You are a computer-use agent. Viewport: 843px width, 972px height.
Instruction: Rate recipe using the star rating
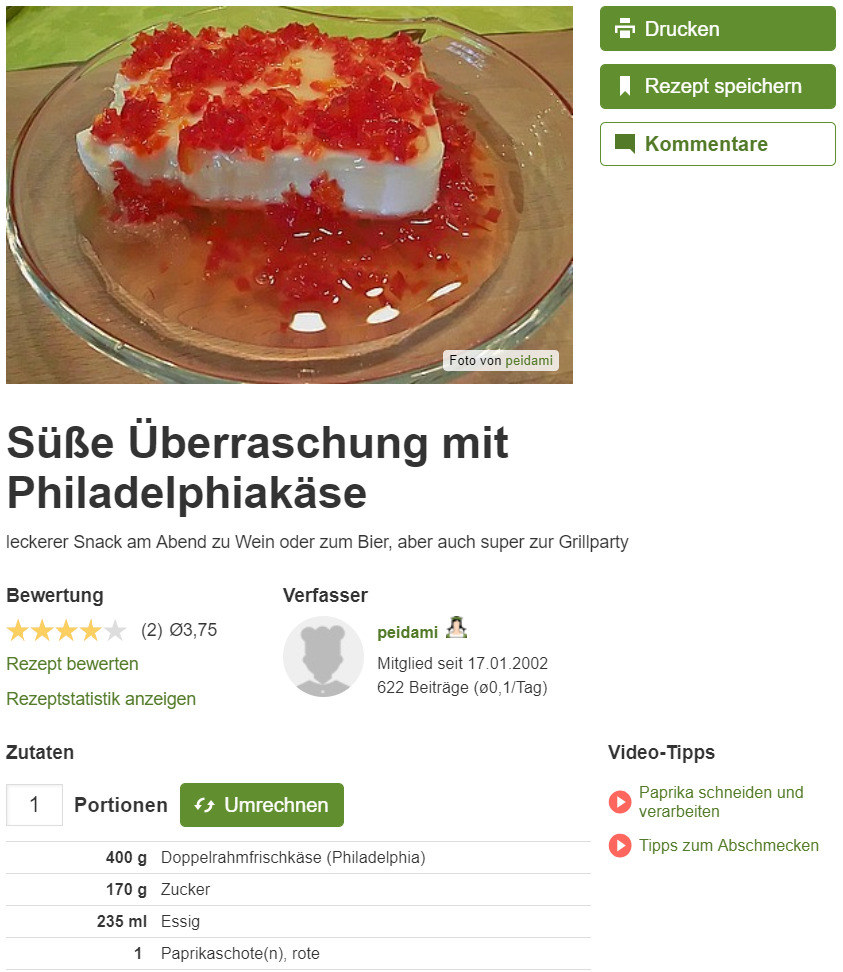66,631
